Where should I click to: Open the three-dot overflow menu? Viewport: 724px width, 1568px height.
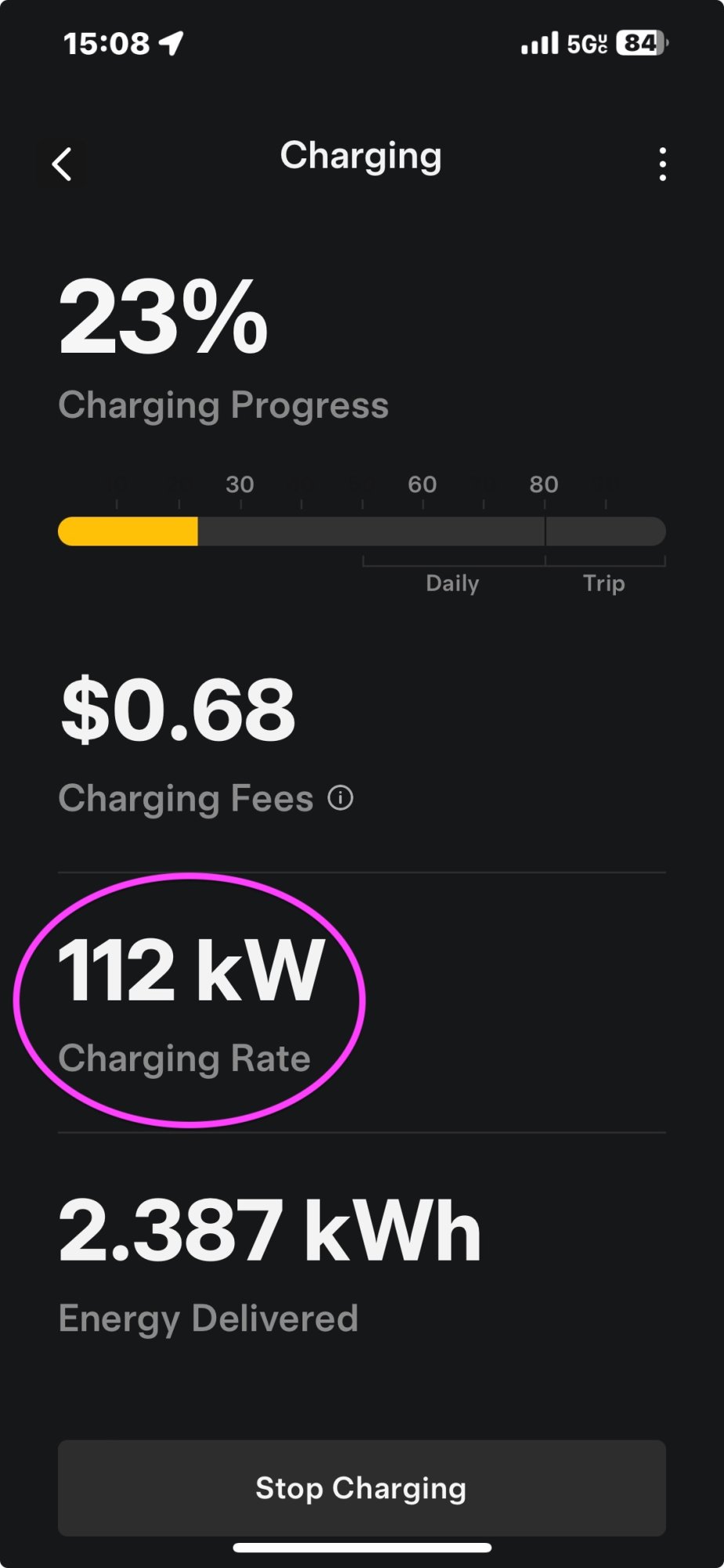pos(663,165)
